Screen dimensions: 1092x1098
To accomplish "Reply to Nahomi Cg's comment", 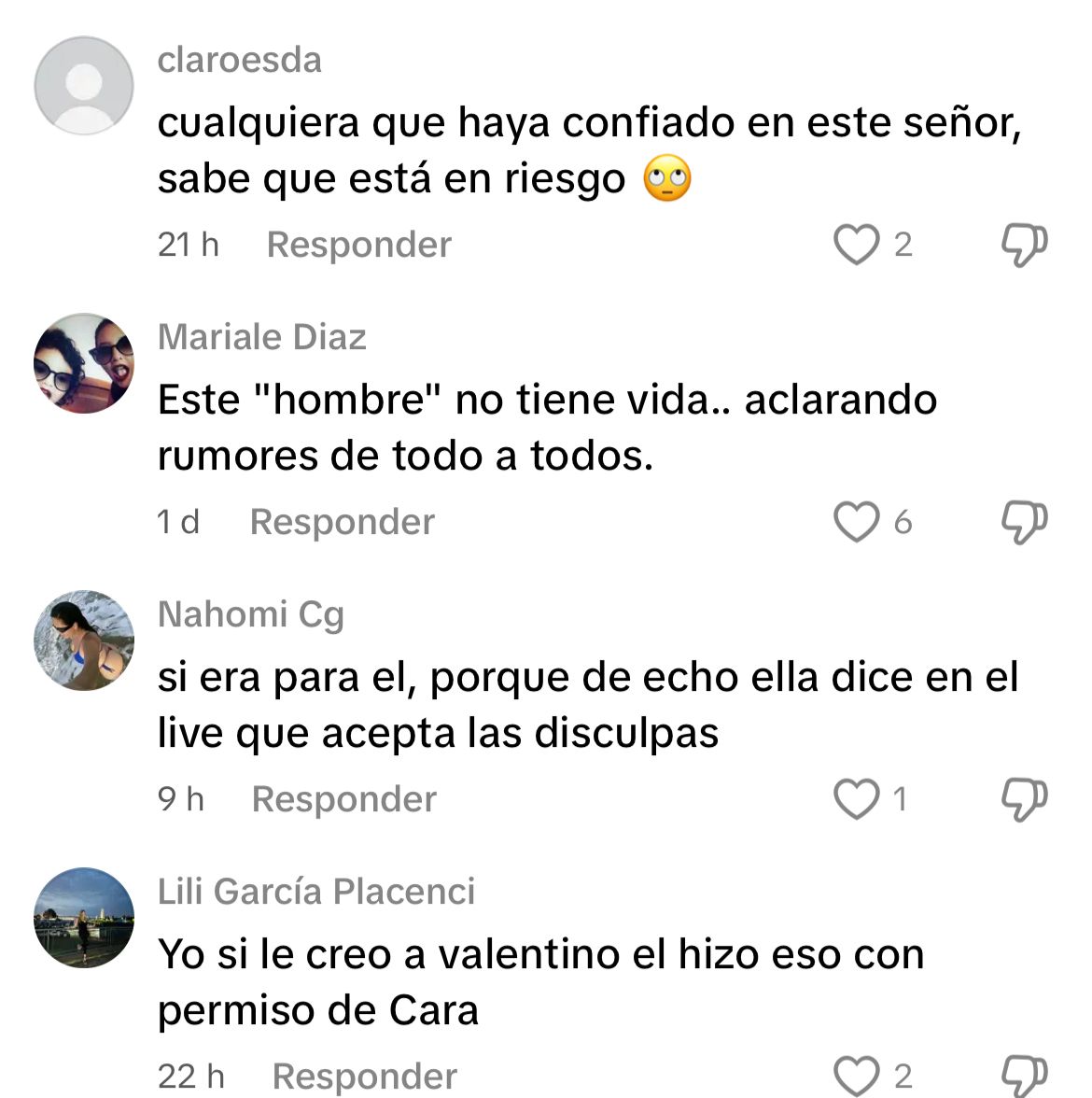I will (x=343, y=799).
